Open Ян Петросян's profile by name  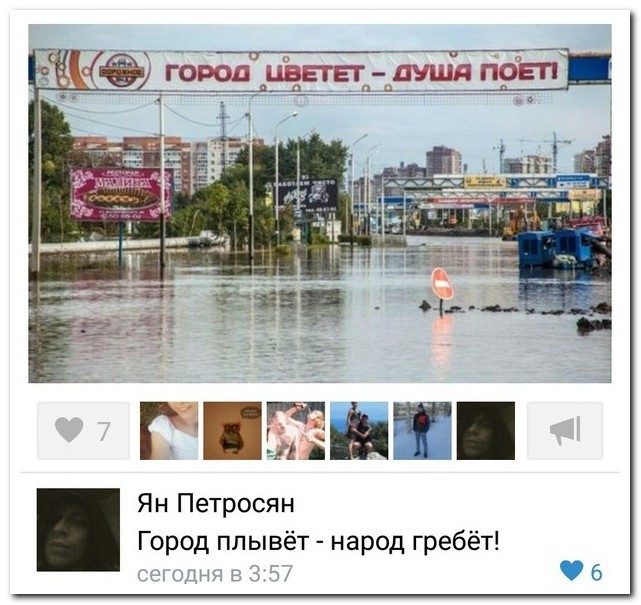pos(216,503)
